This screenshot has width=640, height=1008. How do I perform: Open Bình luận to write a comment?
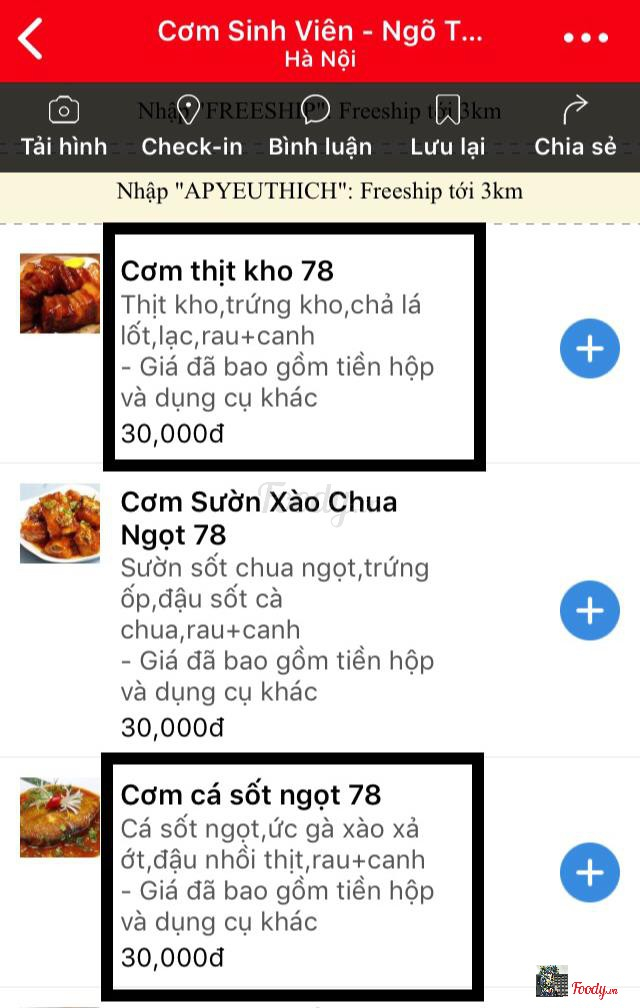[319, 127]
